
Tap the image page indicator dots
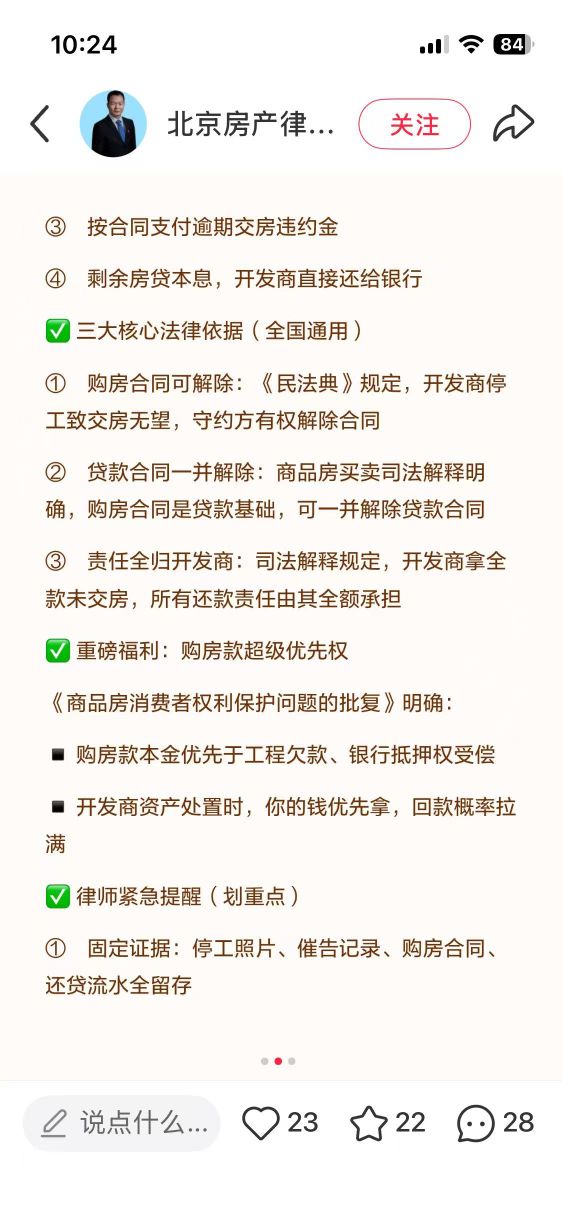[278, 1061]
